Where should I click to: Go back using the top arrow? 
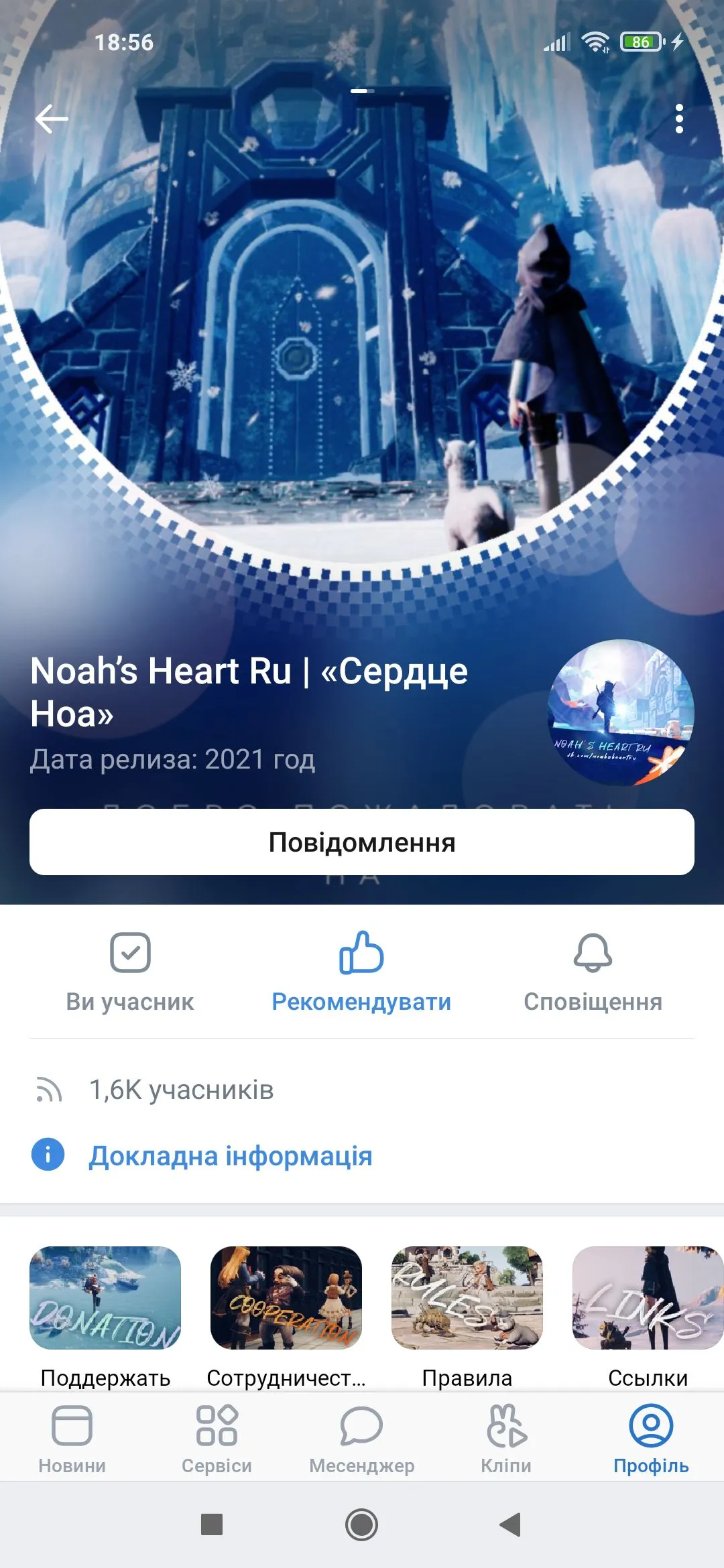point(52,119)
